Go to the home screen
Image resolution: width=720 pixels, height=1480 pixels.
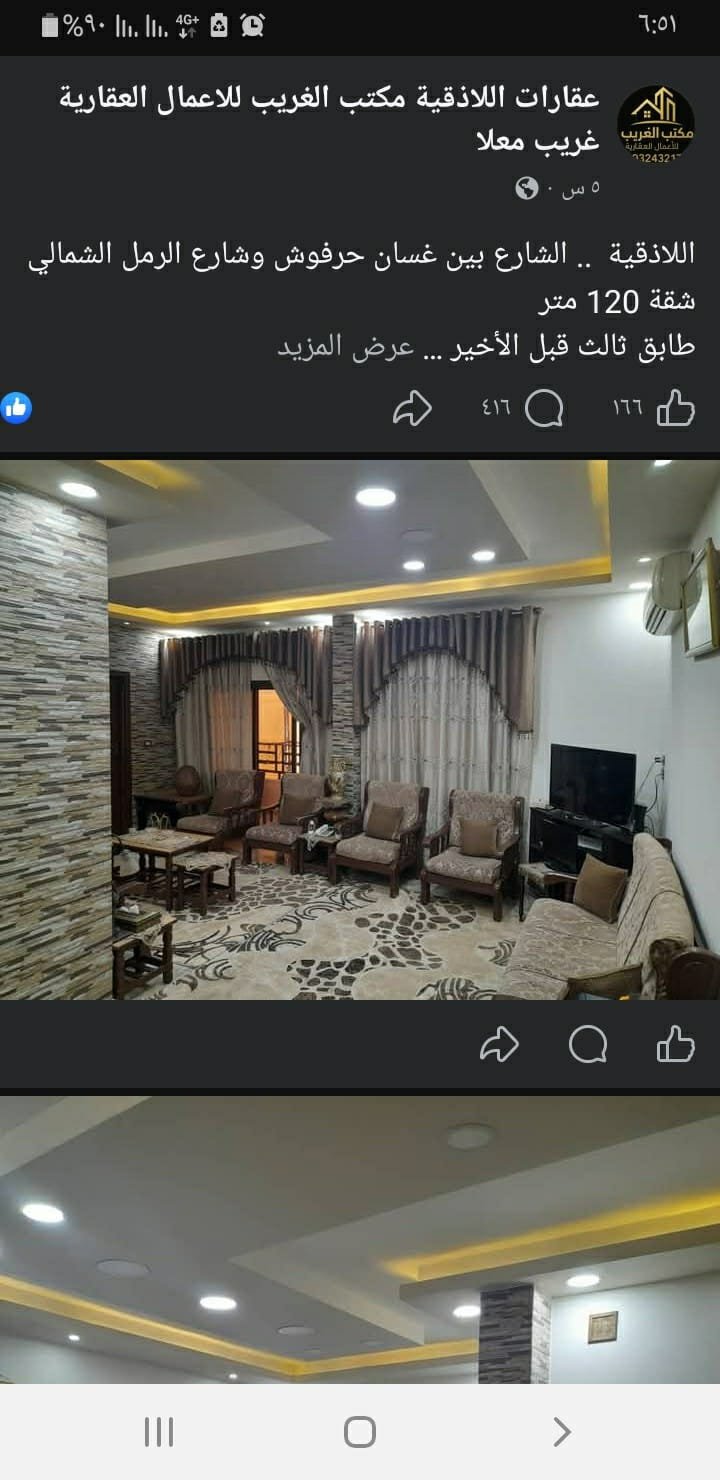tap(360, 1432)
